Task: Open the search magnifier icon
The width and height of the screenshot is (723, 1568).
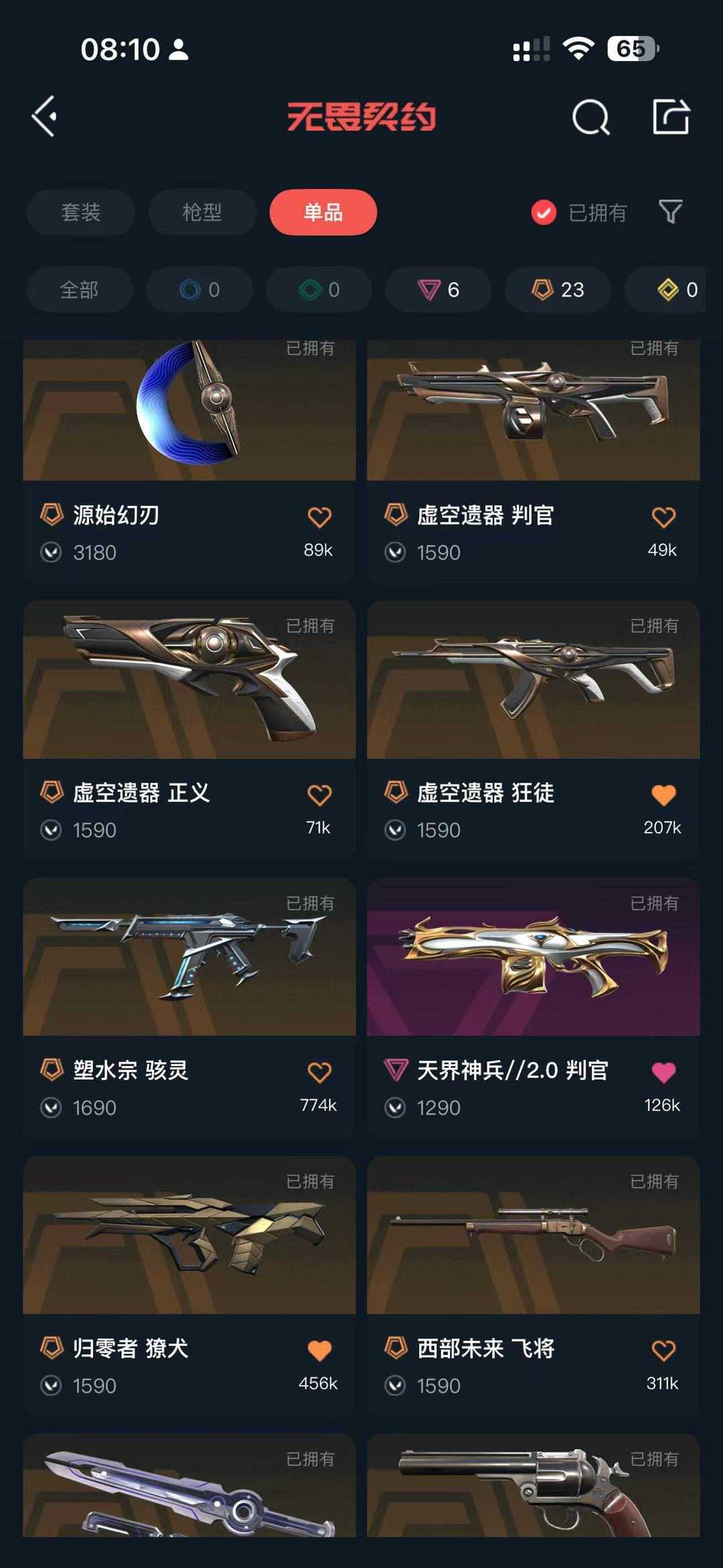Action: tap(590, 118)
